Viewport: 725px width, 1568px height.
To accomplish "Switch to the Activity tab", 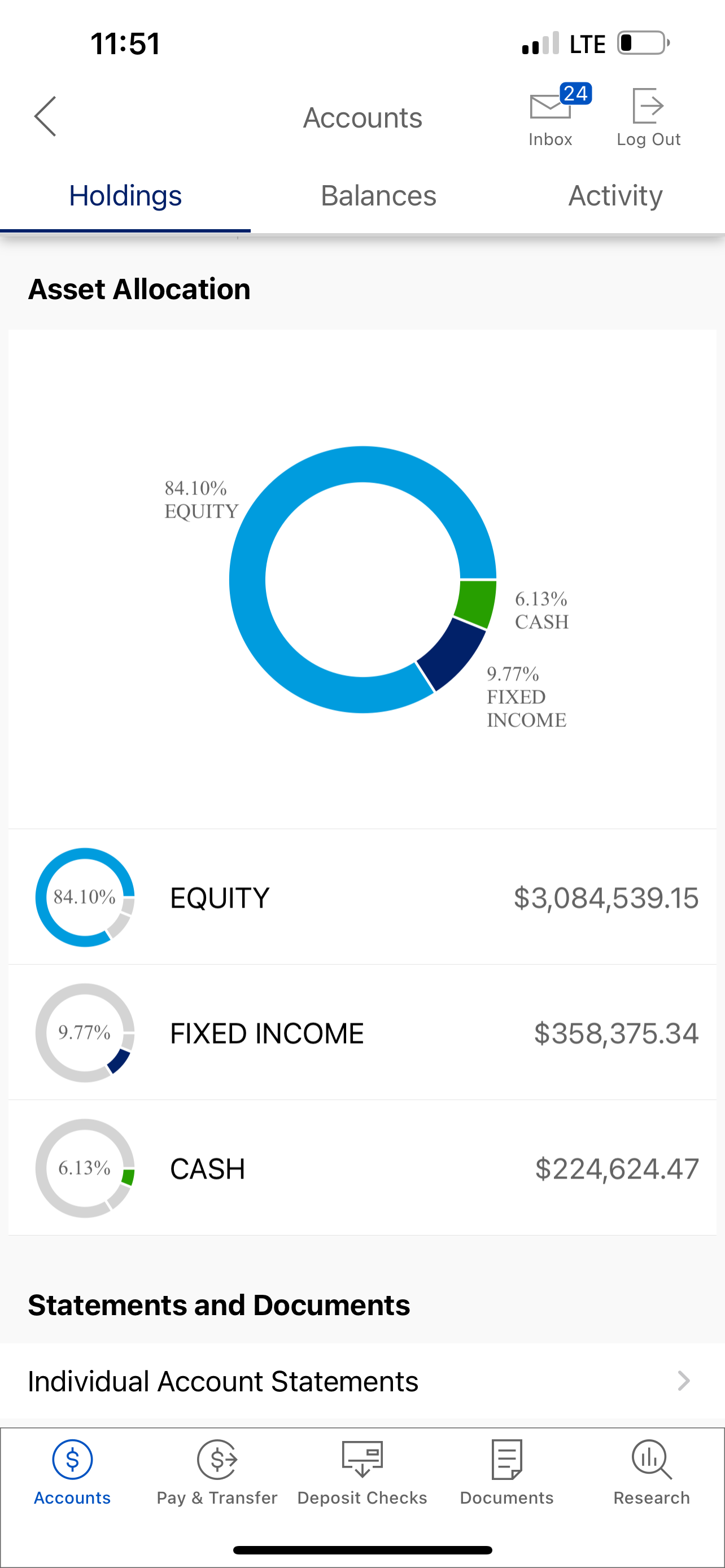I will point(615,196).
